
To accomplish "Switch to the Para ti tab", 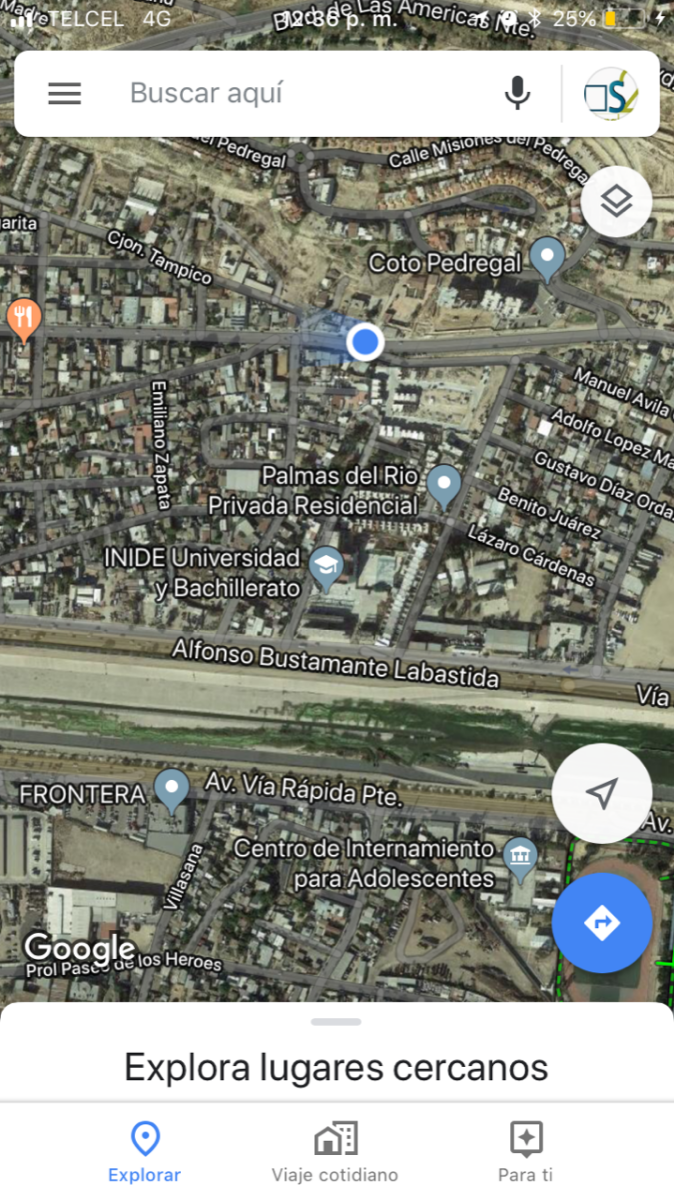I will tap(526, 1152).
